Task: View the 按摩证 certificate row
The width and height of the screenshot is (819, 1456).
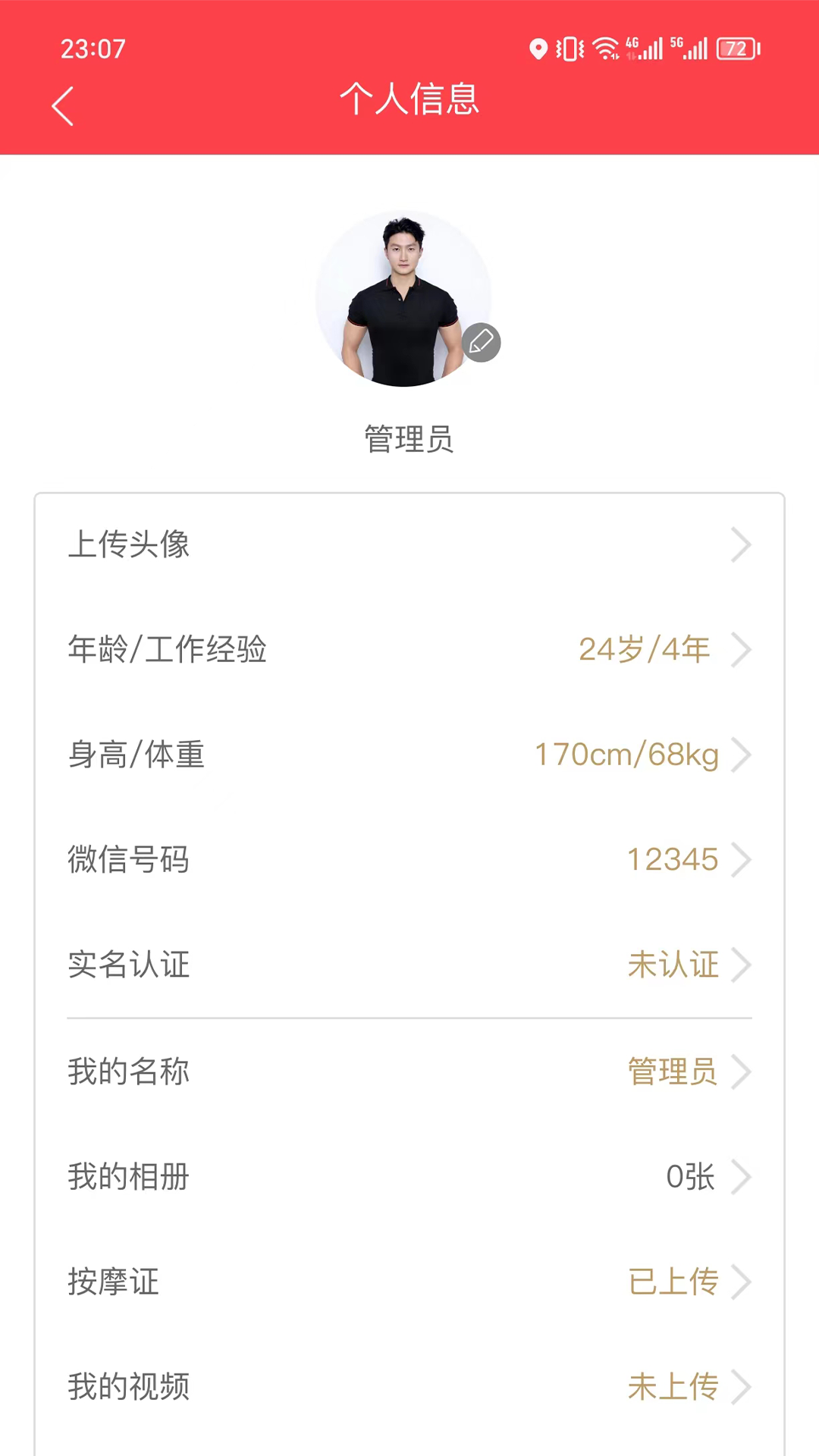Action: point(409,1282)
